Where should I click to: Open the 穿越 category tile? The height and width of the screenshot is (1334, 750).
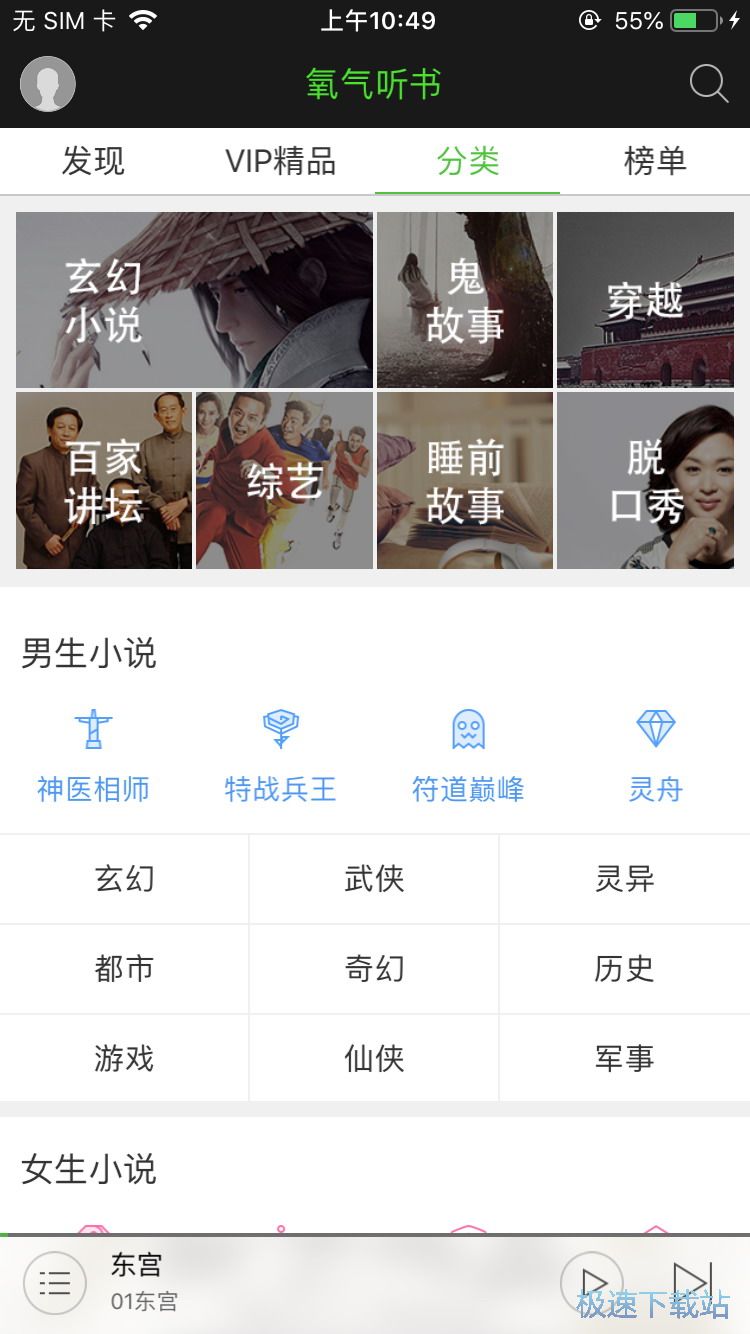coord(645,300)
